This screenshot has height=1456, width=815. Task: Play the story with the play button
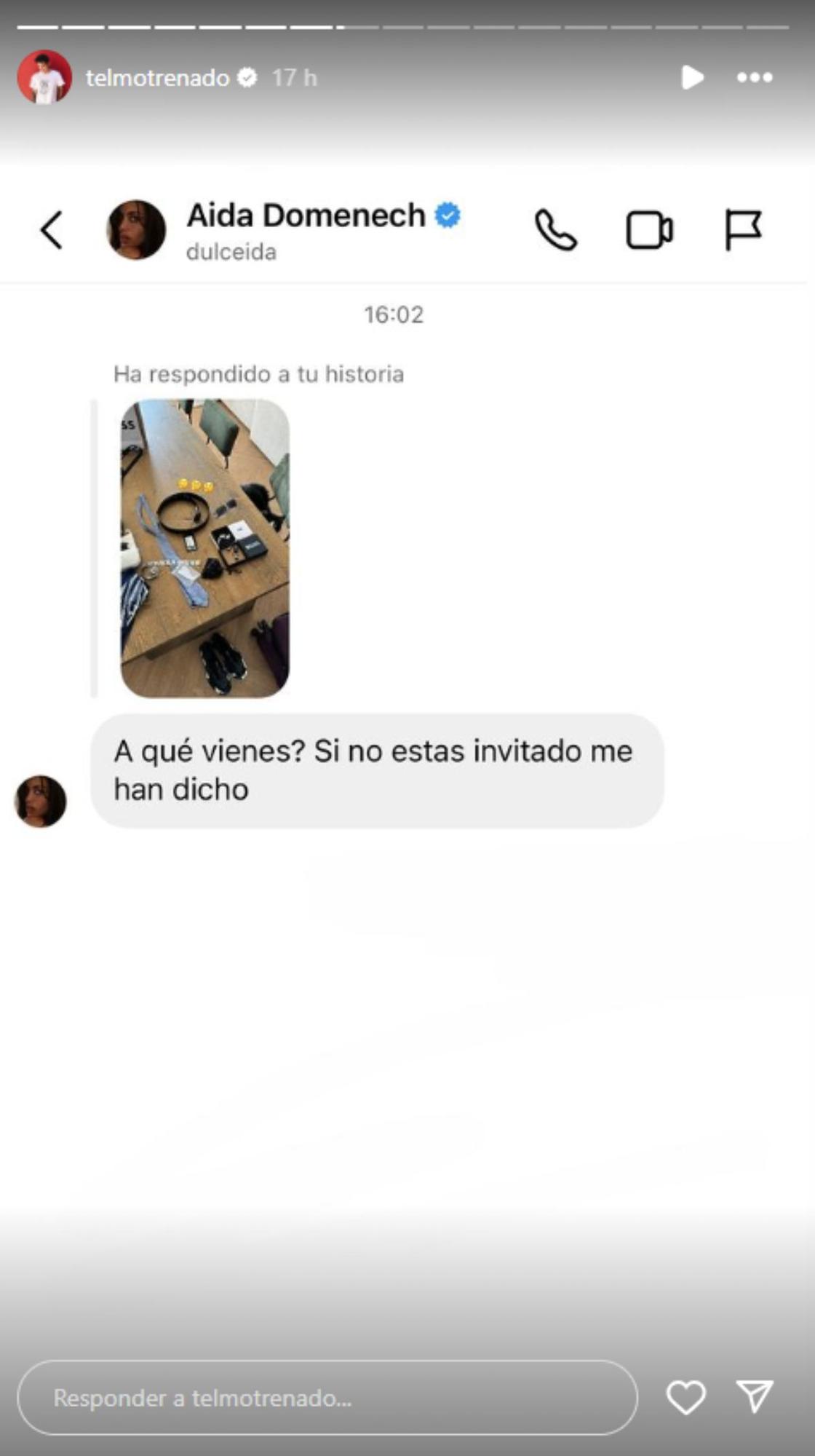(x=692, y=76)
